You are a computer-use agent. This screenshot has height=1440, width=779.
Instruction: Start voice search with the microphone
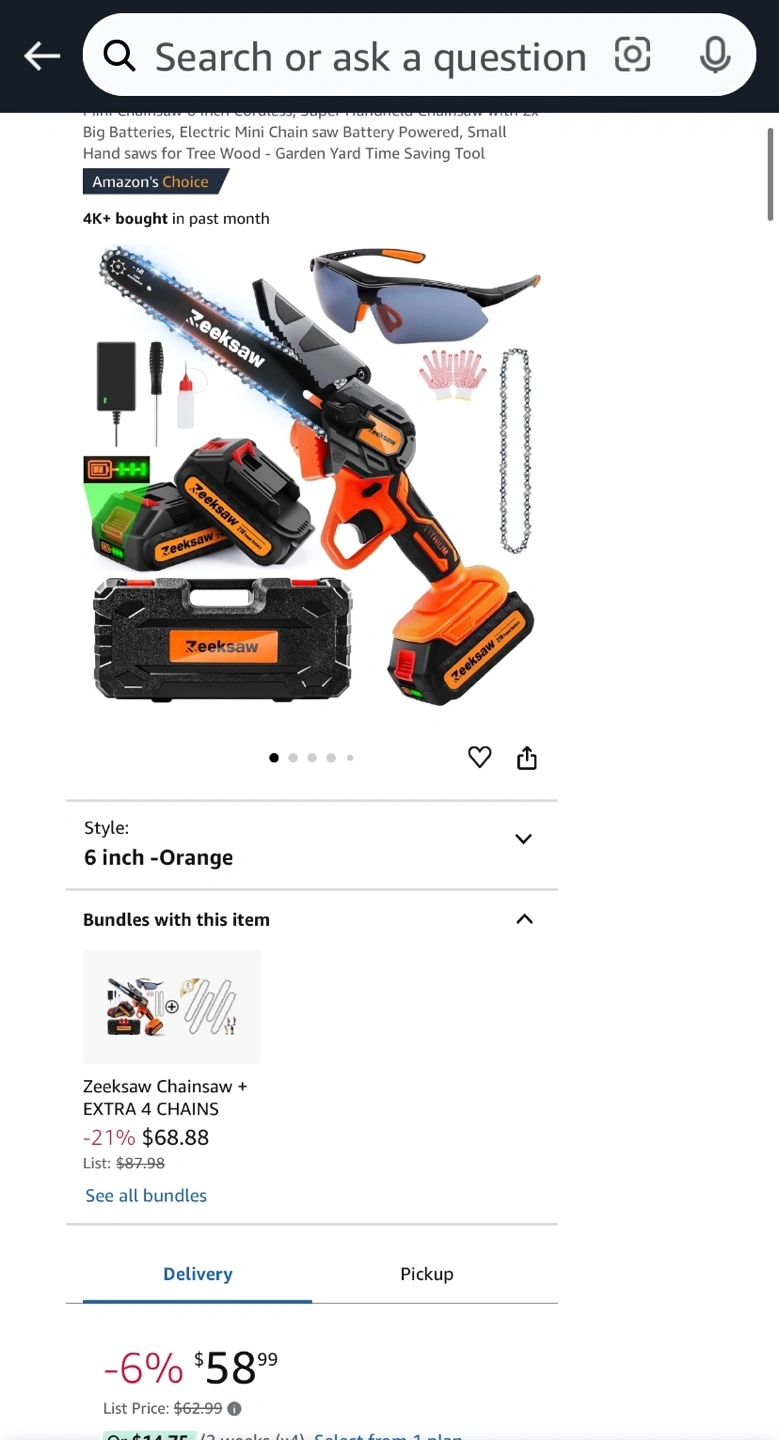pos(715,55)
